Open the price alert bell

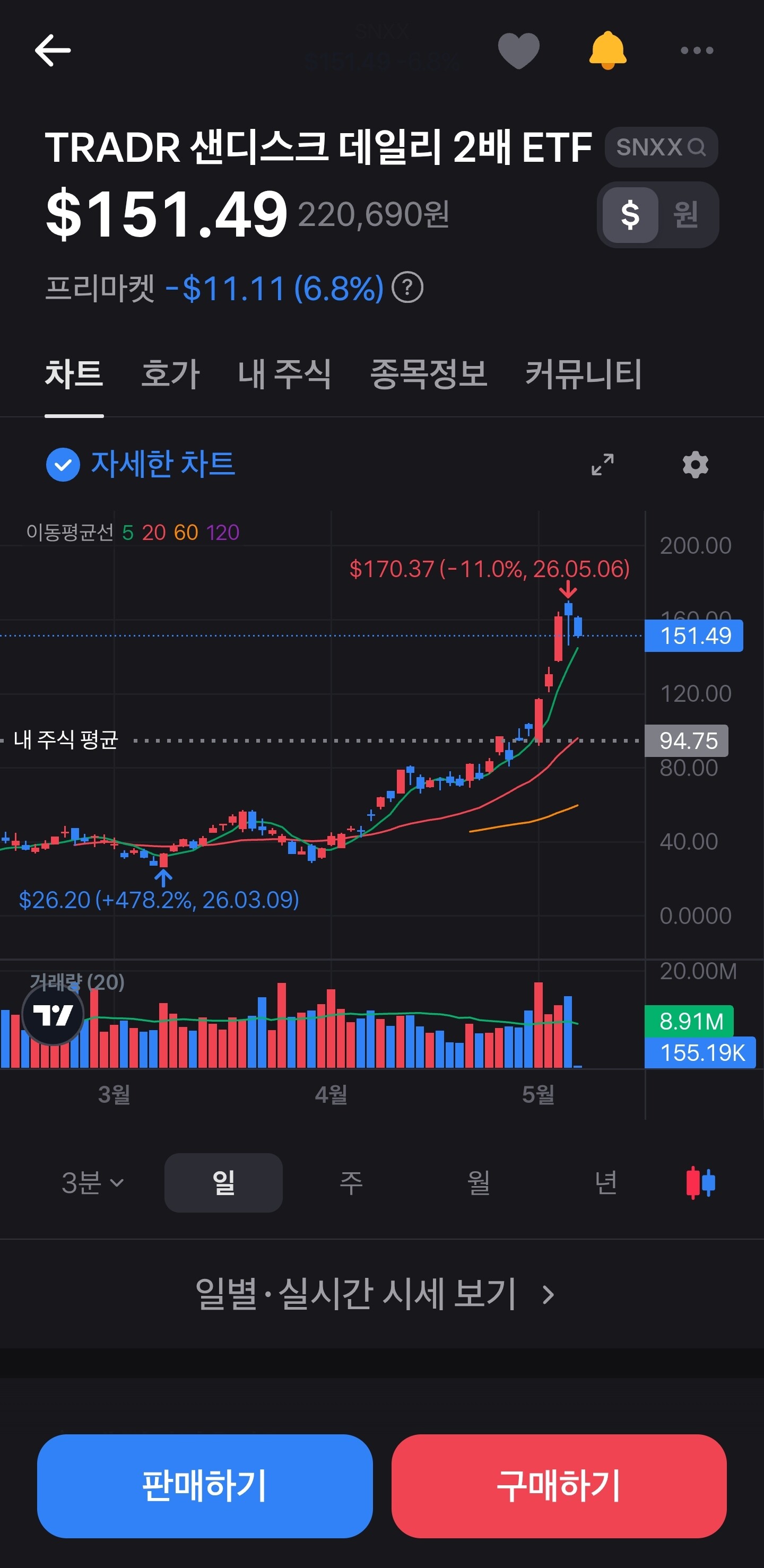click(x=607, y=50)
